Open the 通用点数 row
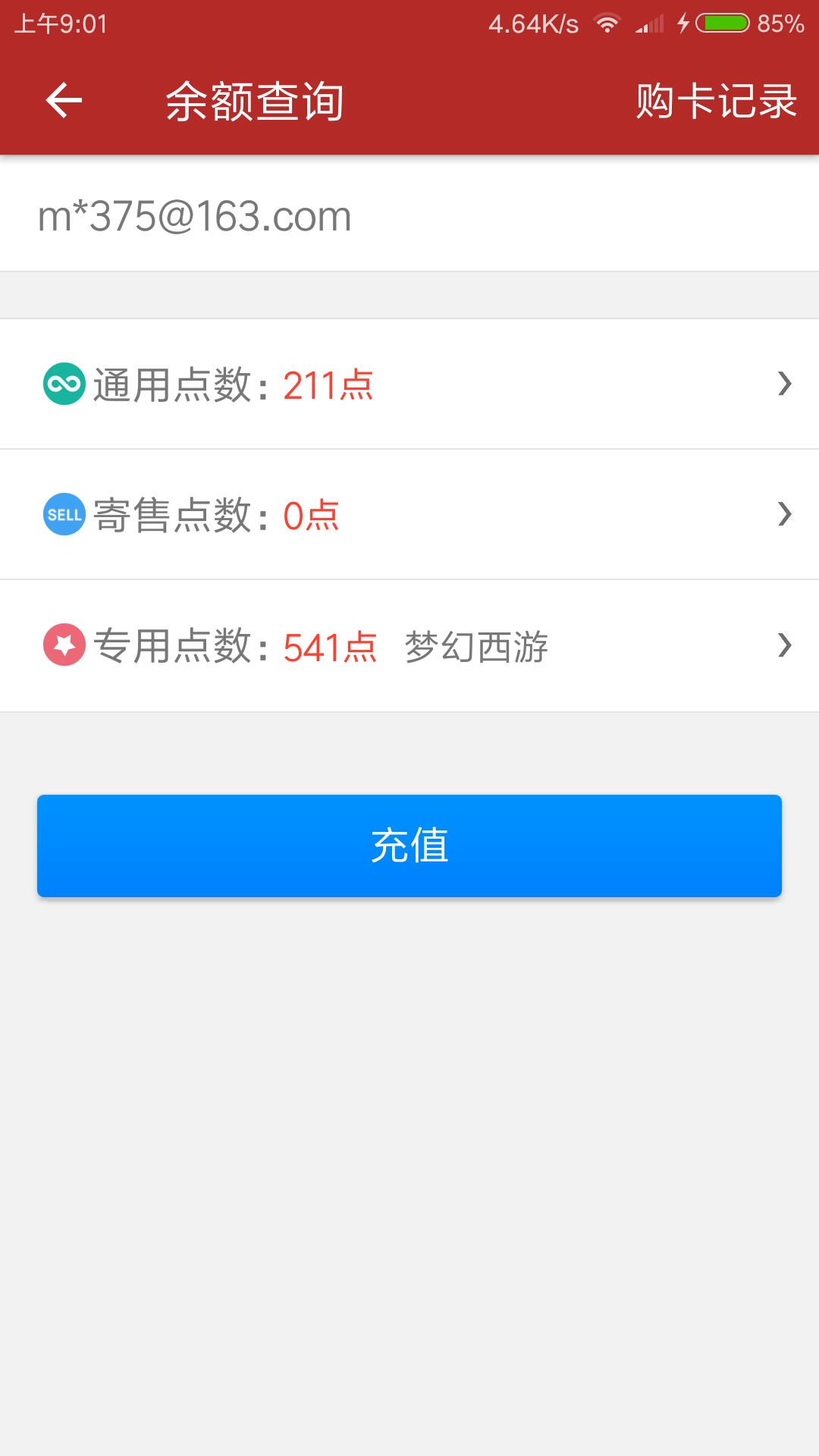The image size is (819, 1456). click(409, 384)
